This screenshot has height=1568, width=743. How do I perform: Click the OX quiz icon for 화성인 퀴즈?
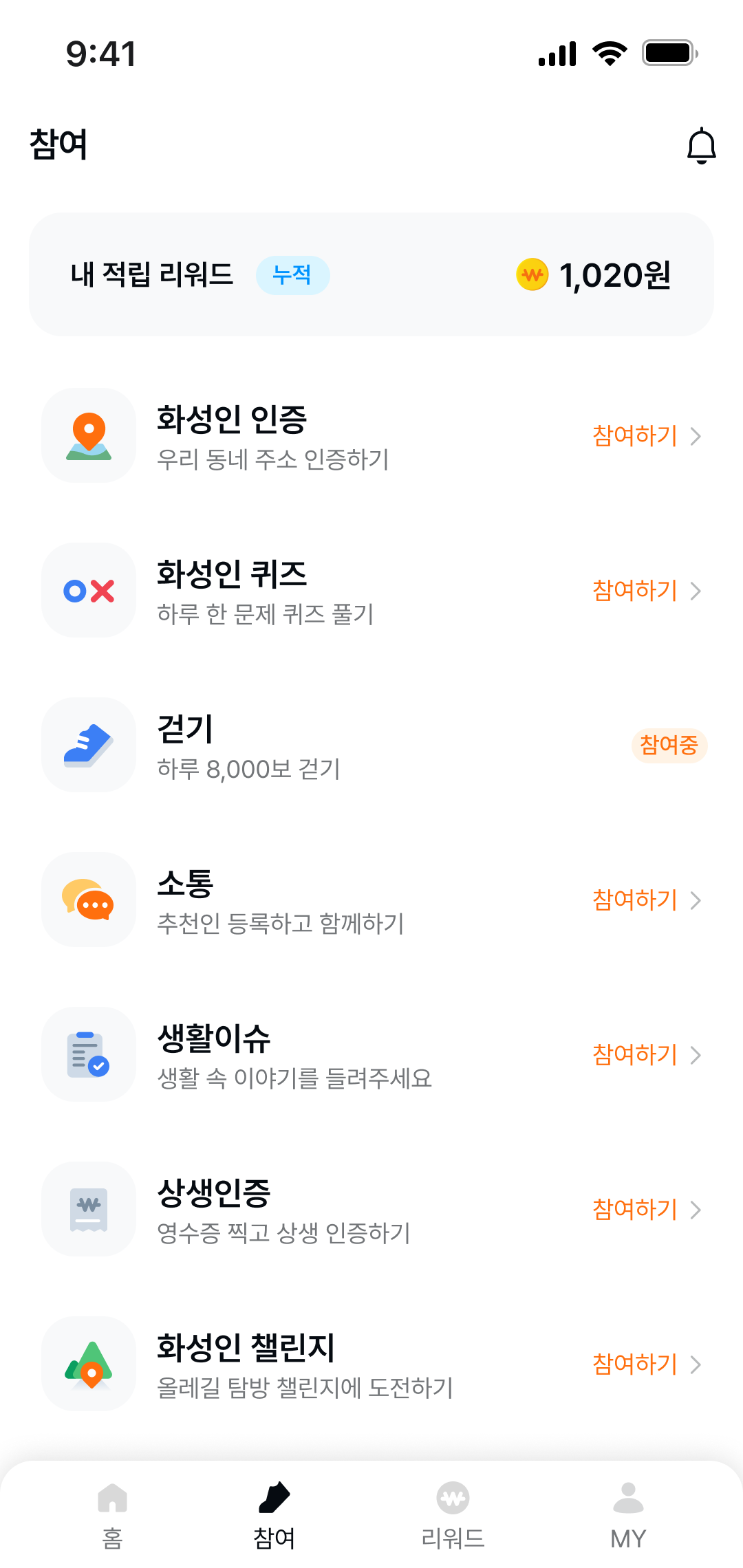pyautogui.click(x=89, y=590)
